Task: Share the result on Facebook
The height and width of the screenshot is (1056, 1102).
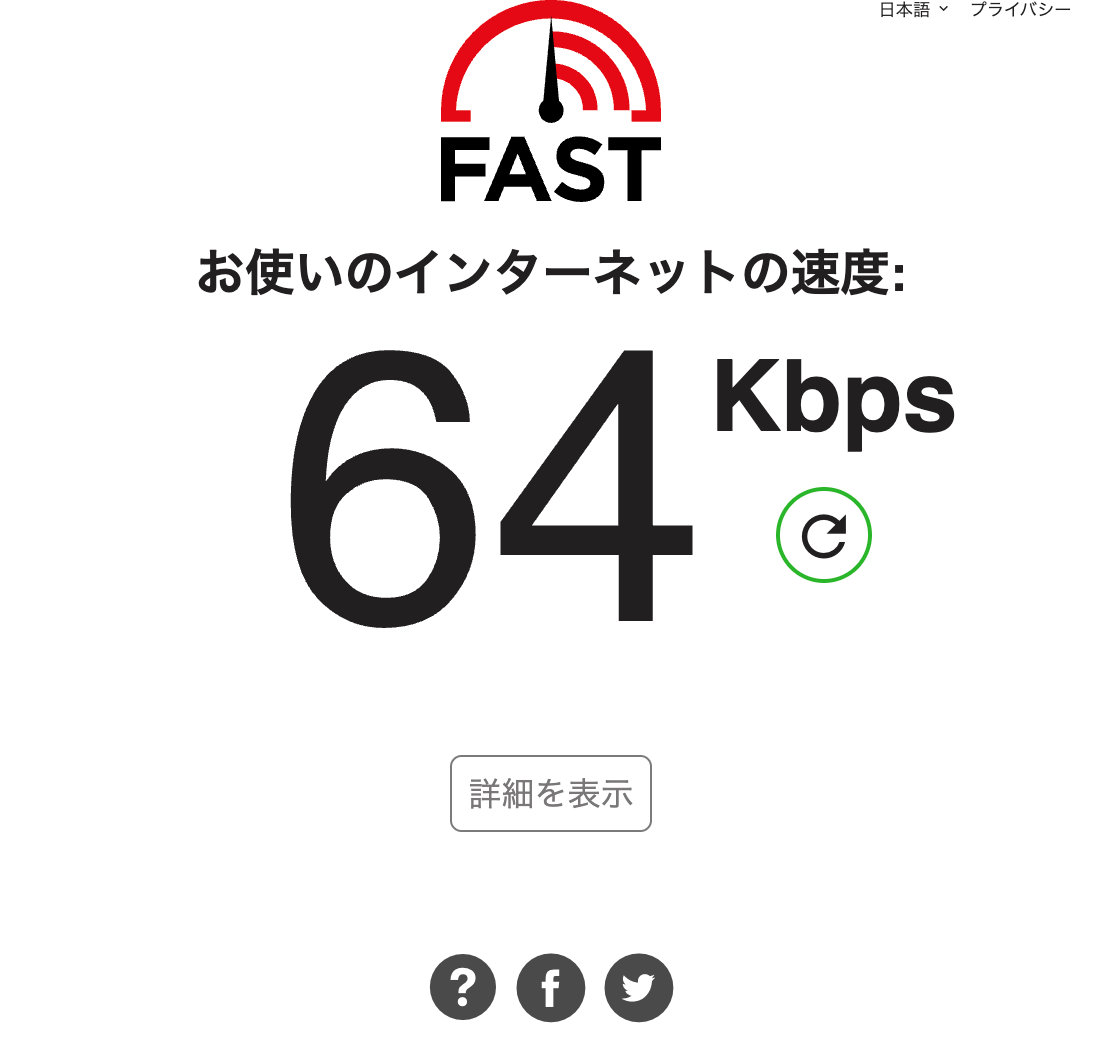Action: (551, 988)
